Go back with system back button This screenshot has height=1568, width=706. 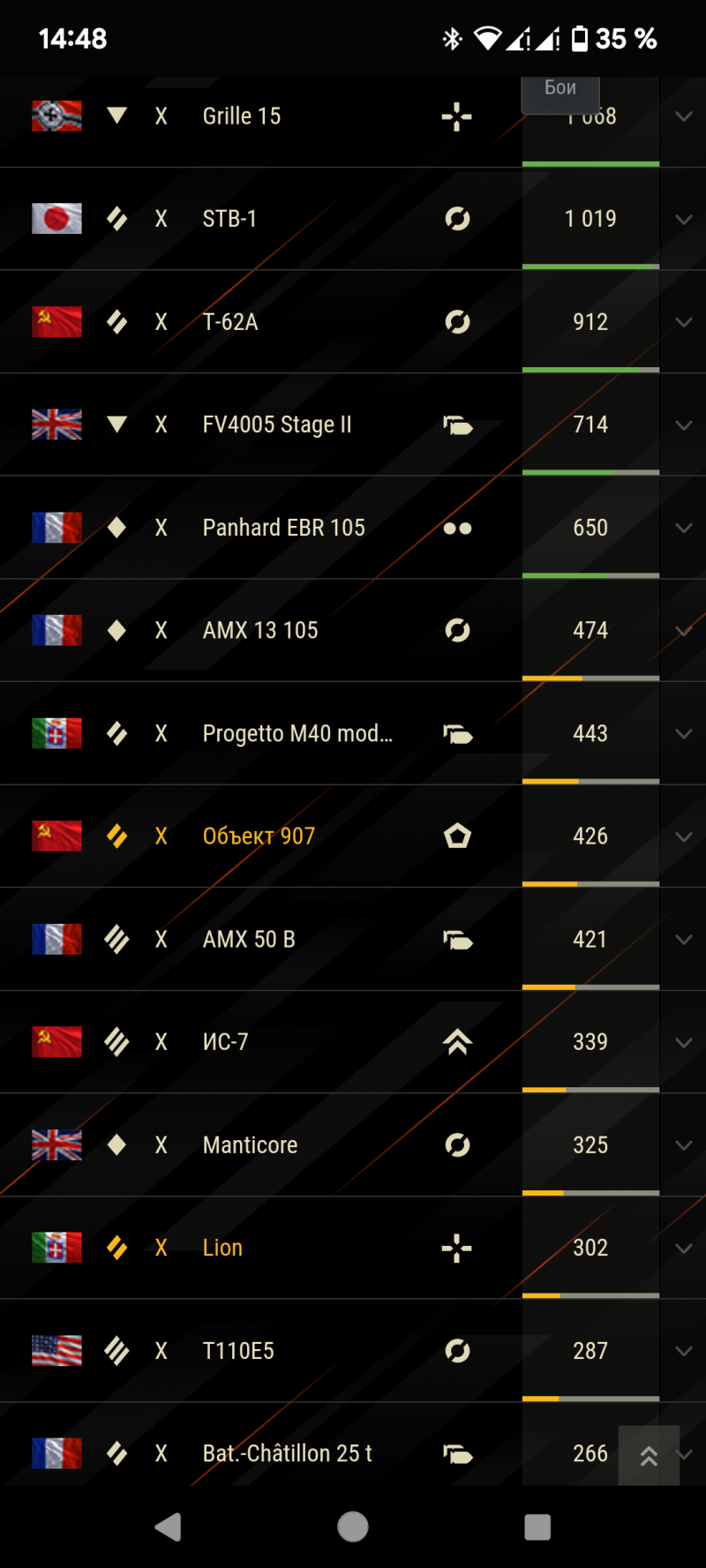point(168,1527)
